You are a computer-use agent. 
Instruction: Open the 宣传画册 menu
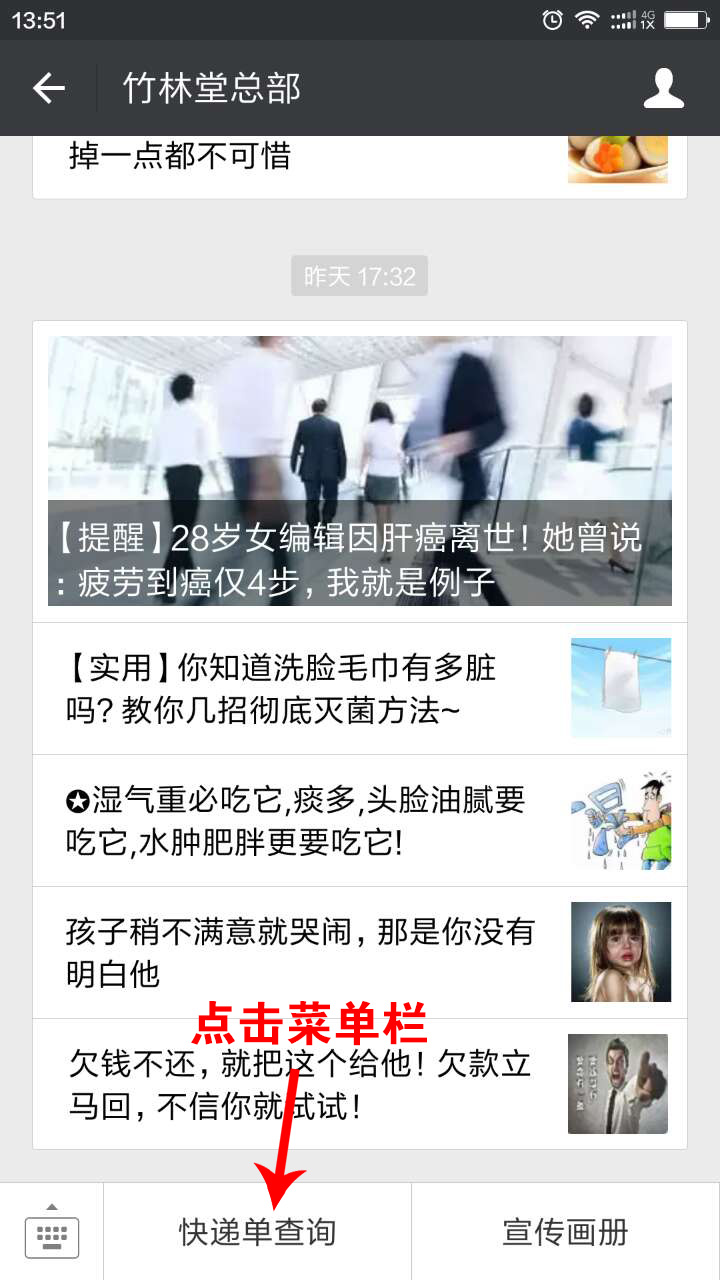point(565,1232)
